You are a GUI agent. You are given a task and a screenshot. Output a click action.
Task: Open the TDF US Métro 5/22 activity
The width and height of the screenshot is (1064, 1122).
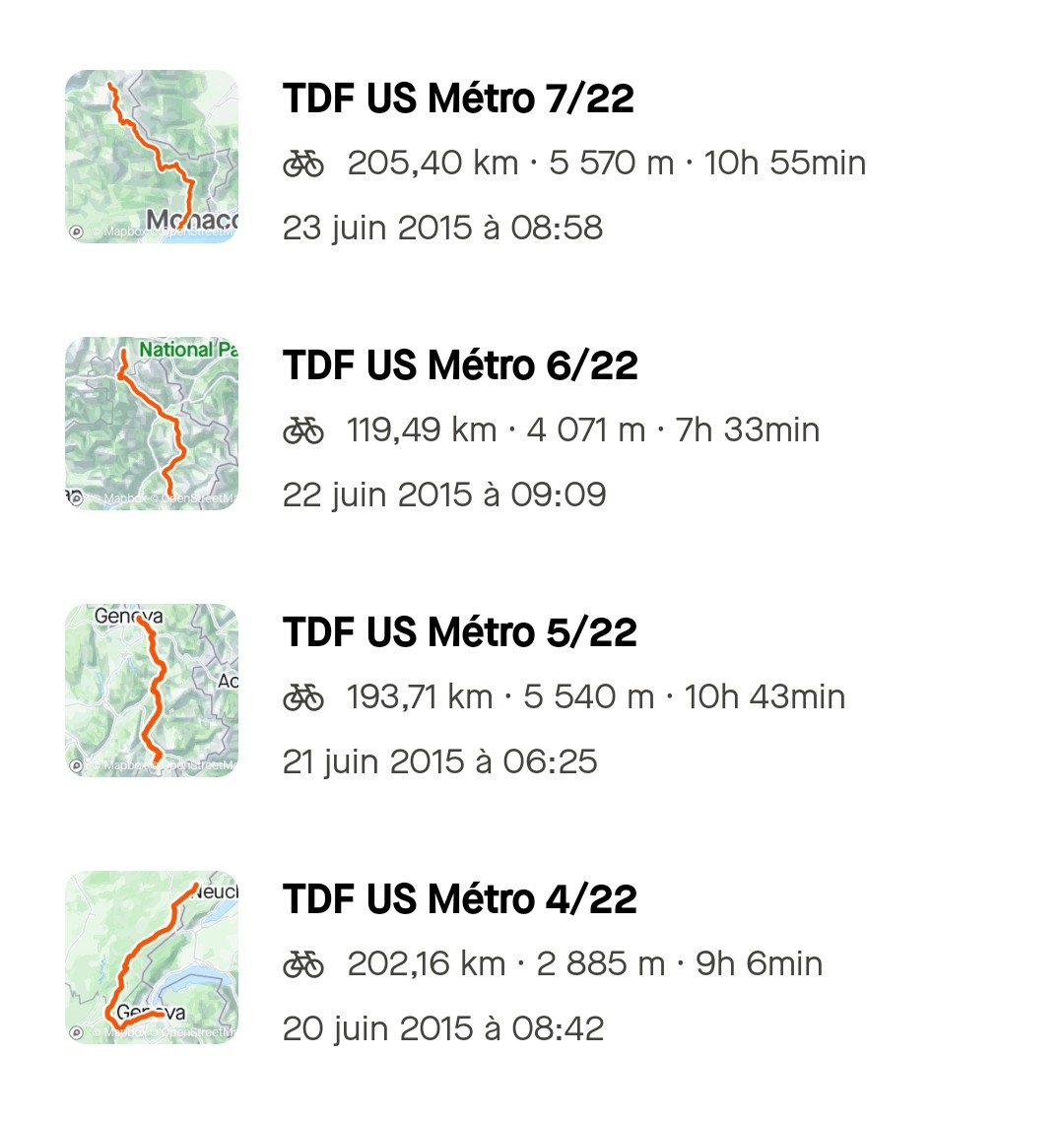coord(460,633)
